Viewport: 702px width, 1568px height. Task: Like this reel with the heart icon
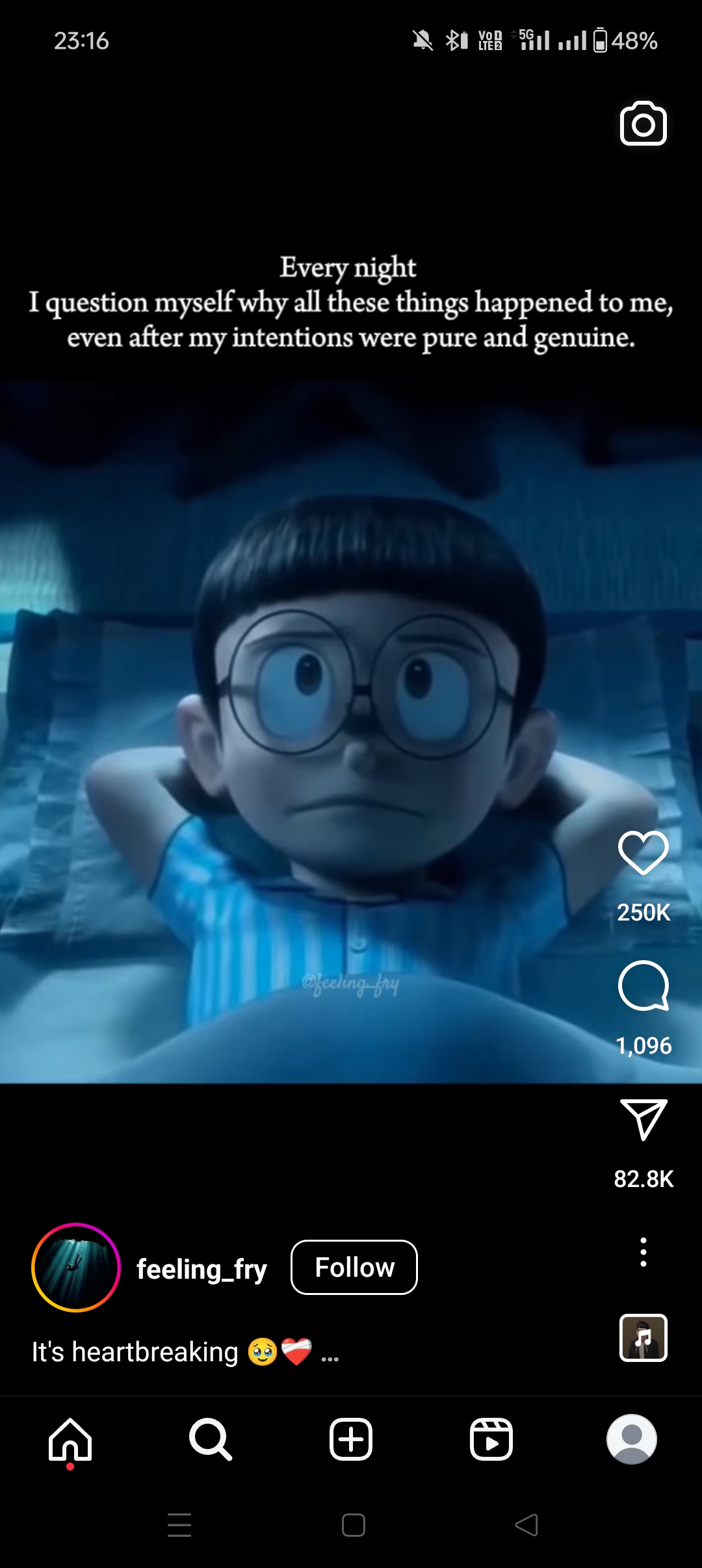pyautogui.click(x=643, y=853)
